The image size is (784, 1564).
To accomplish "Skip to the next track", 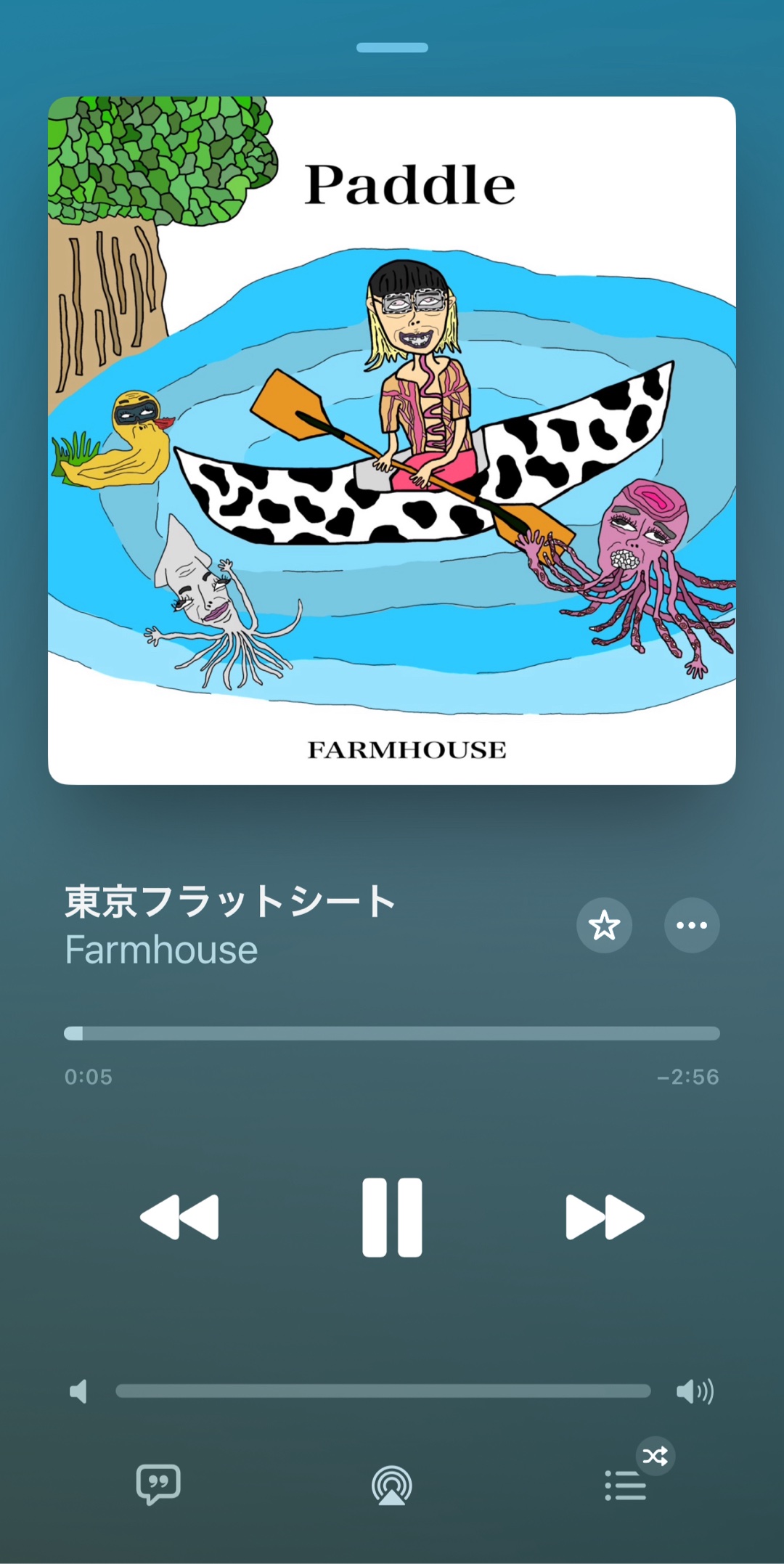I will click(x=605, y=1218).
